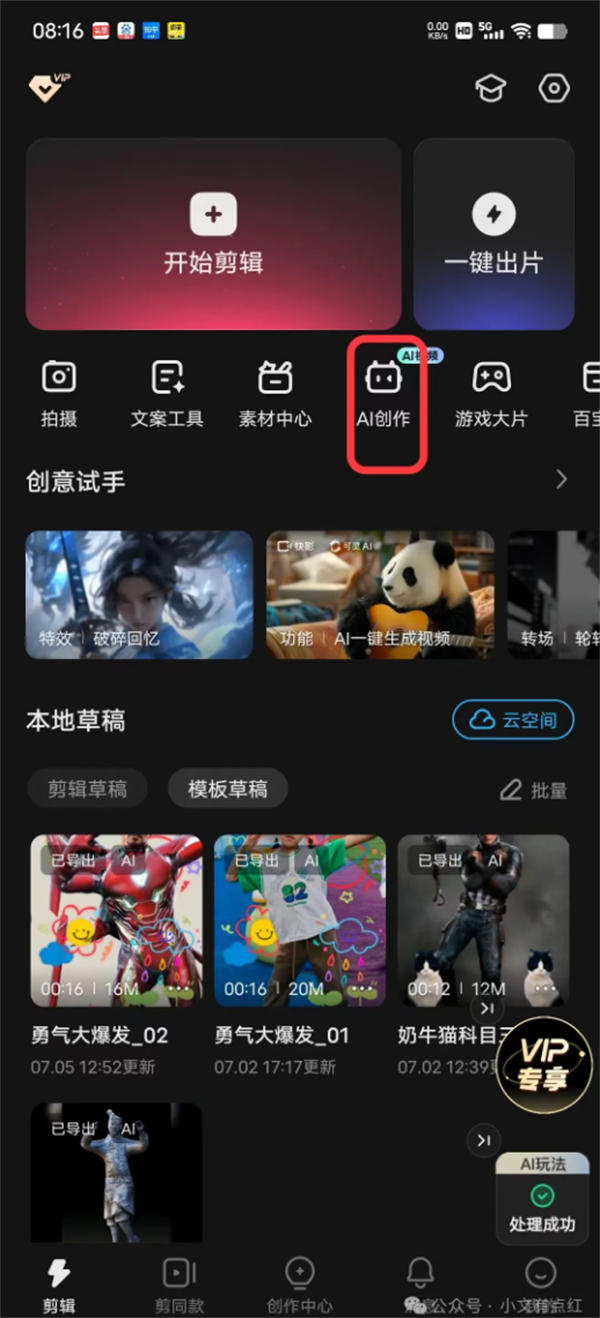This screenshot has height=1318, width=600.
Task: Open the draft 勇气大爆发_02
Action: click(x=116, y=920)
